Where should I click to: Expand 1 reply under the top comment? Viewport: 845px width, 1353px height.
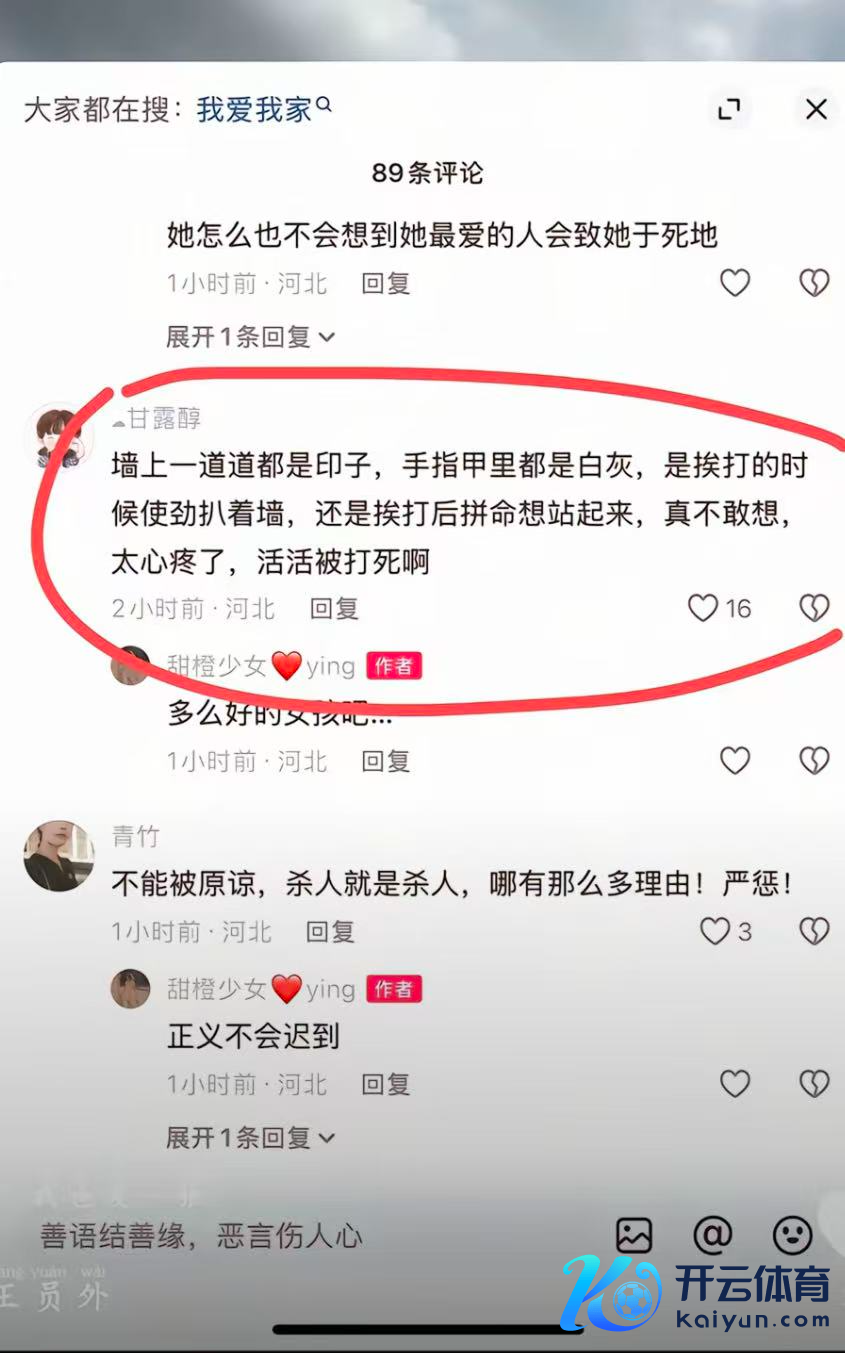coord(250,337)
